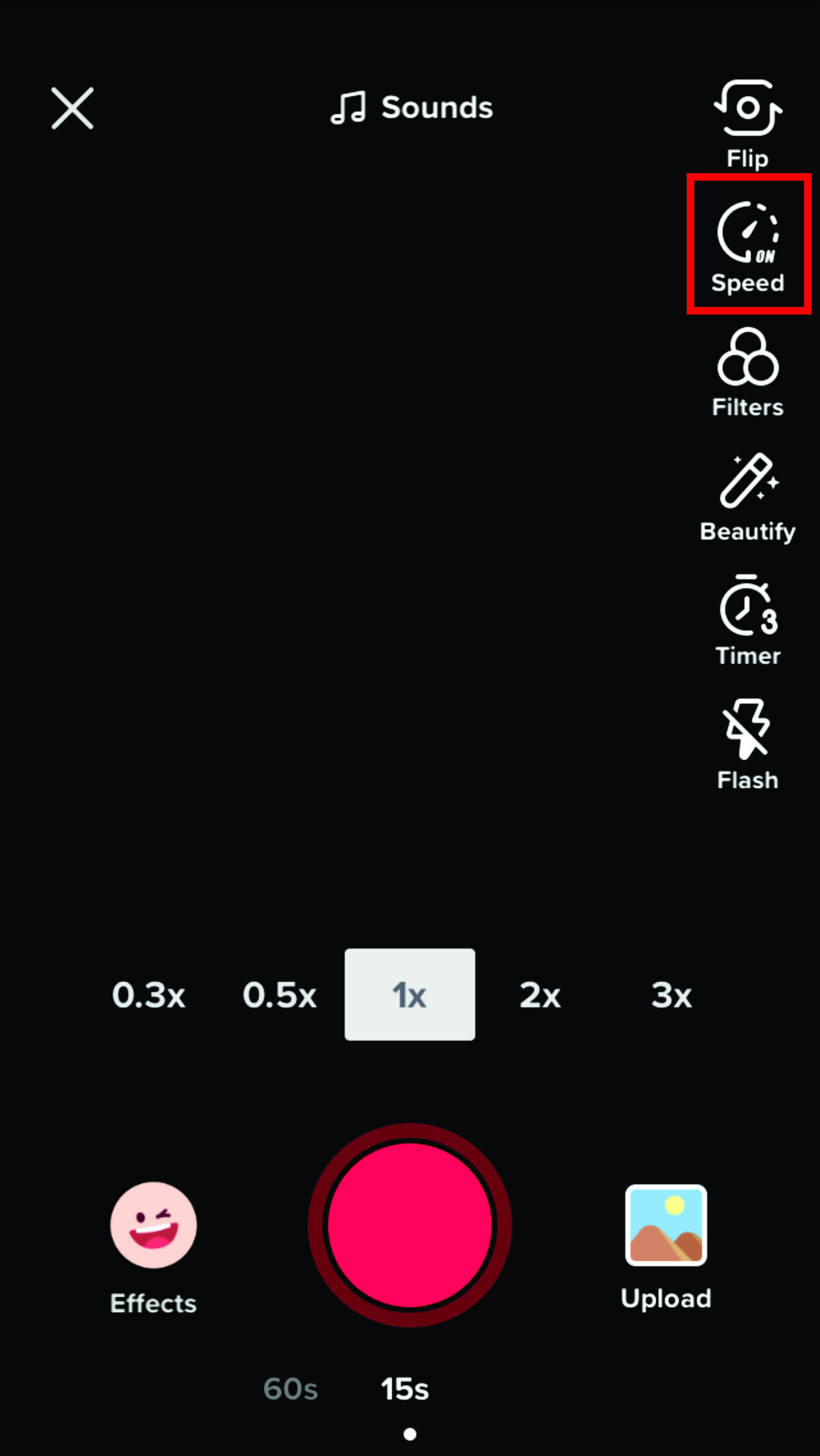This screenshot has height=1456, width=820.
Task: Switch to 60s video length
Action: (291, 1389)
